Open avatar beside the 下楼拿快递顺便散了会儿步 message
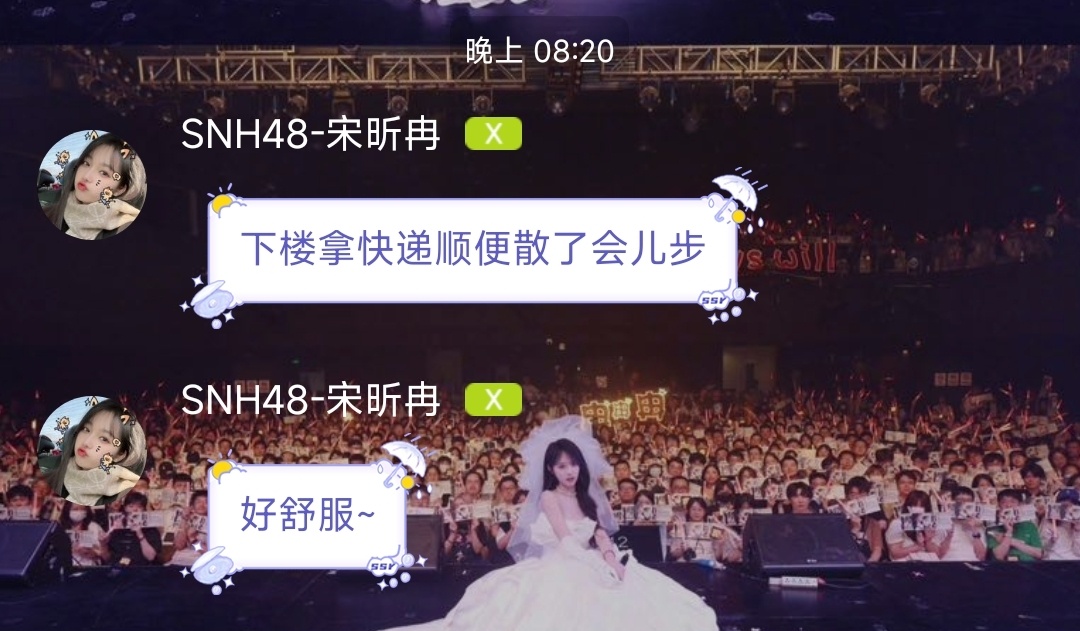The height and width of the screenshot is (631, 1080). coord(92,185)
